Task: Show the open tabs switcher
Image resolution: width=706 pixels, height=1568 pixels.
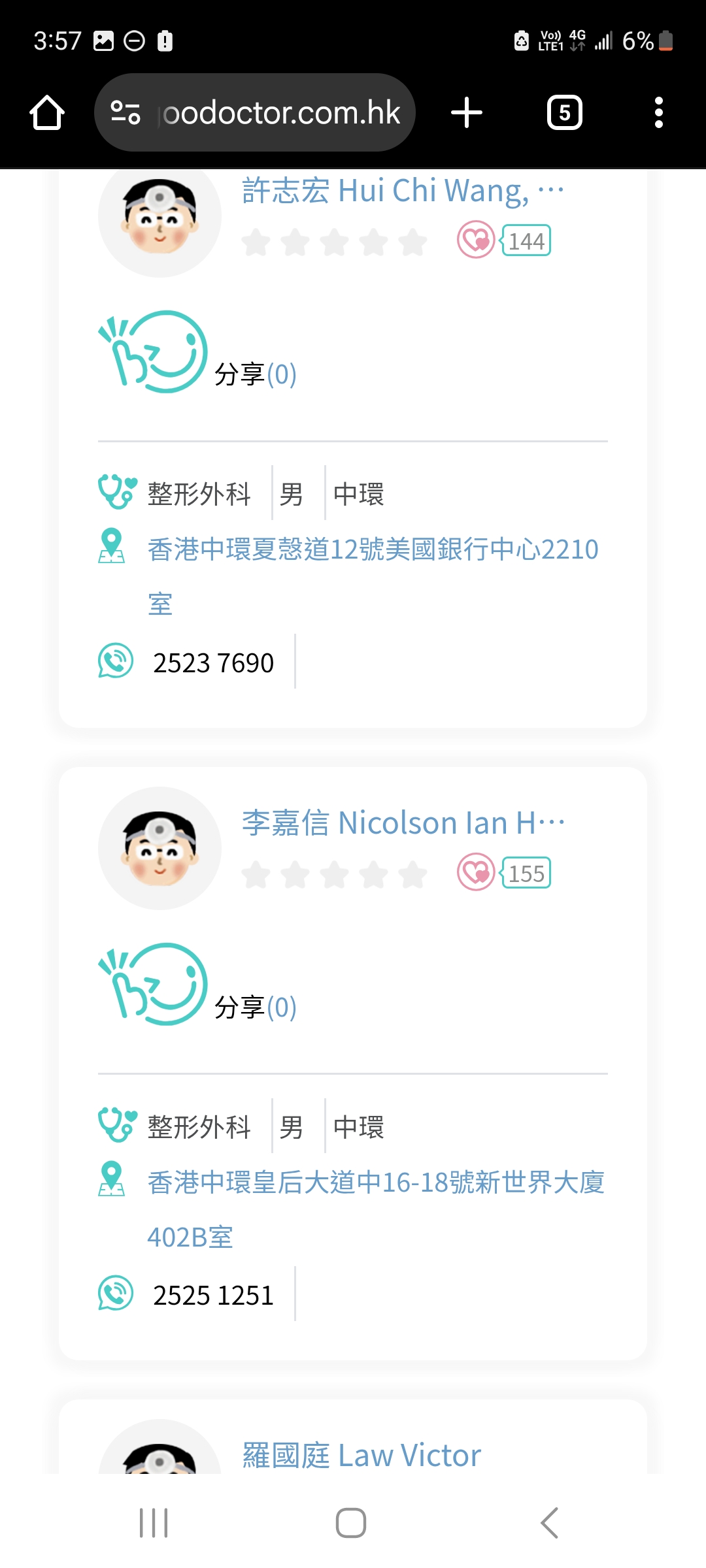Action: [x=564, y=113]
